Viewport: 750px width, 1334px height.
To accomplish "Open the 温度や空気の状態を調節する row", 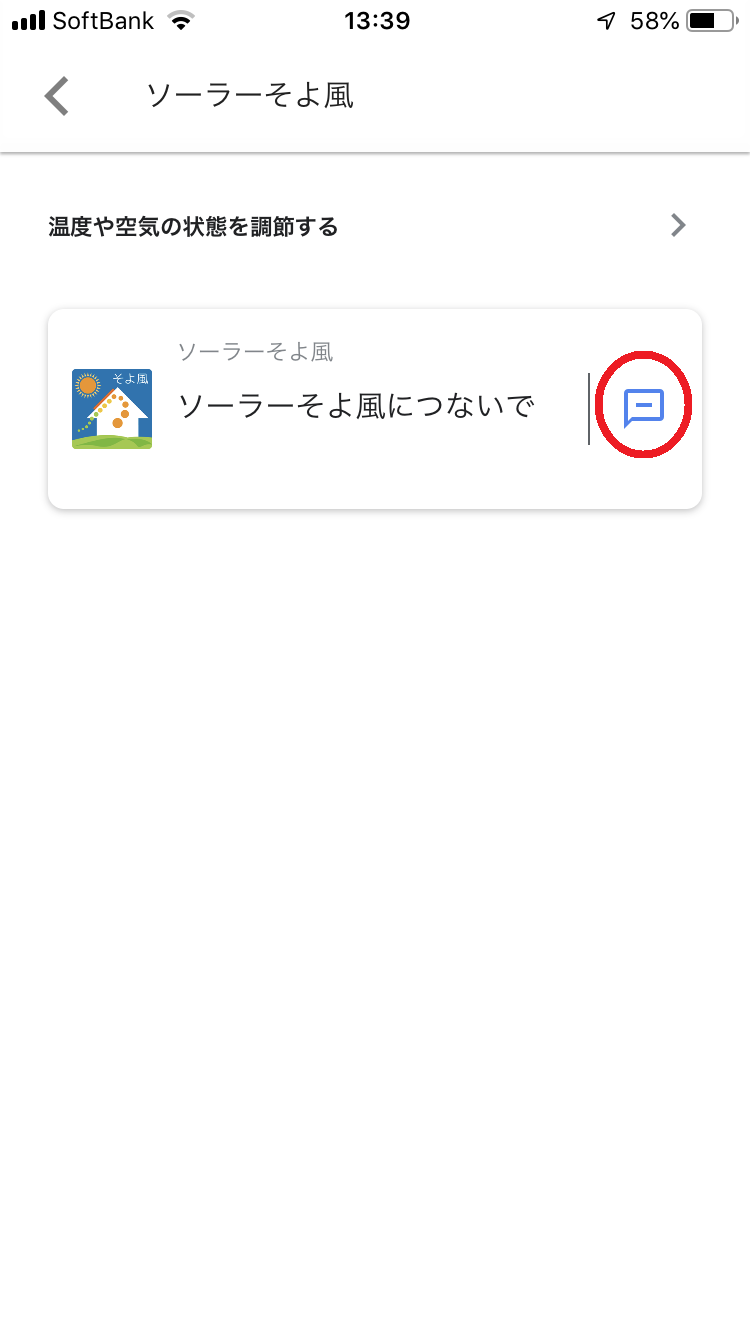I will [x=370, y=226].
